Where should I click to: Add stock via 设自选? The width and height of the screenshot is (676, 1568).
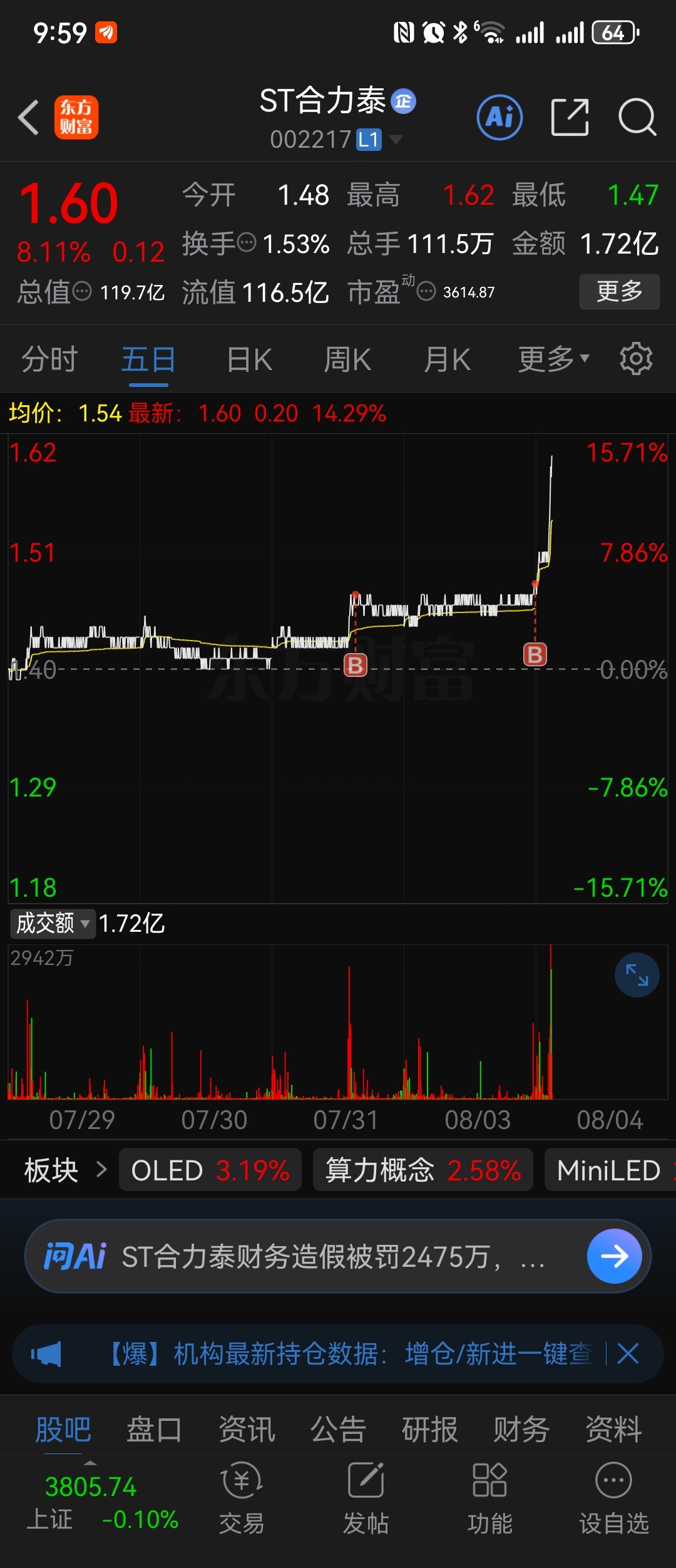(x=614, y=1497)
